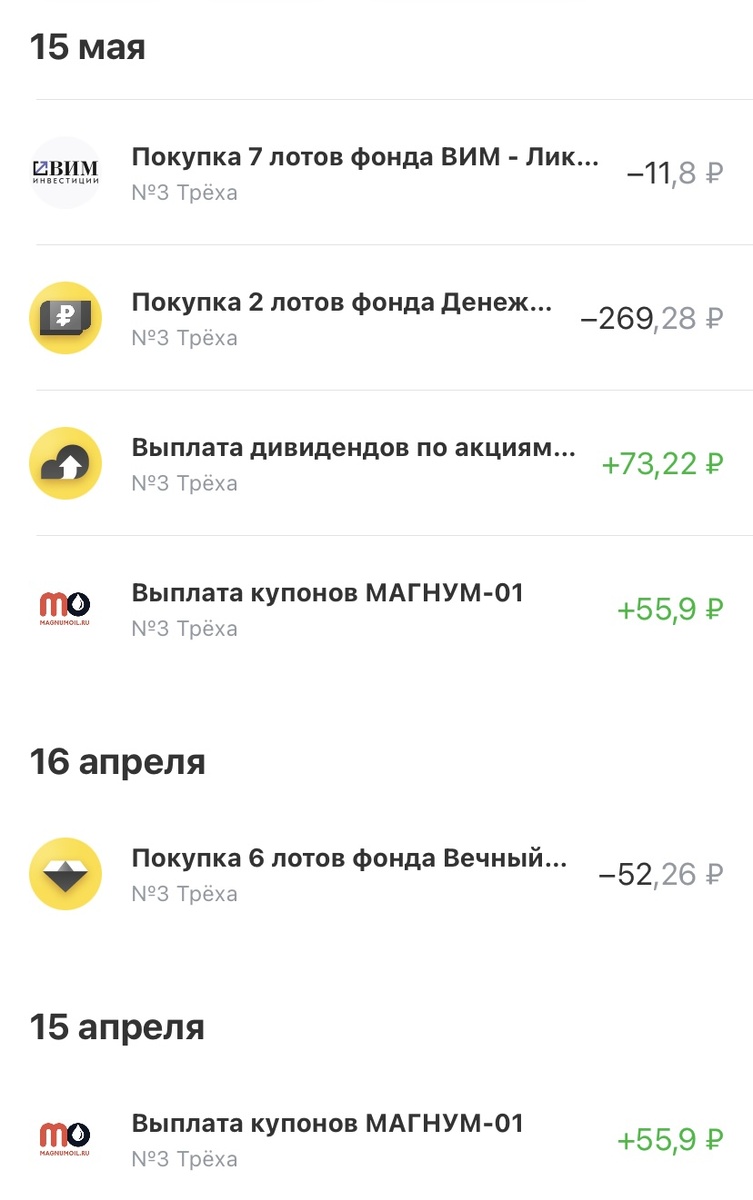753x1200 pixels.
Task: Click the cloud-arrow icon for dividends
Action: click(66, 462)
